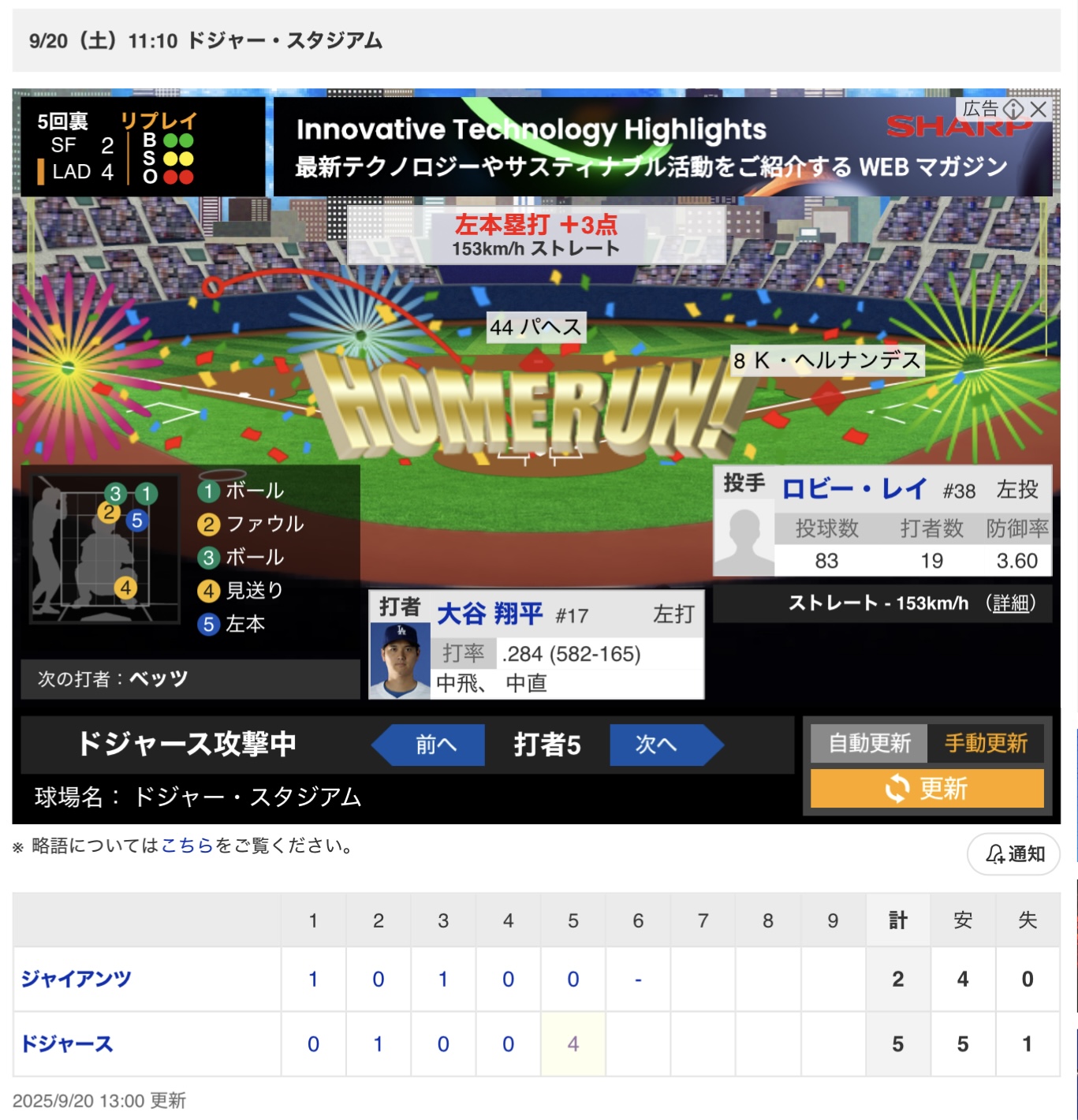Go to the next batter with 次へ
Screen dimensions: 1078x1120
tap(661, 745)
